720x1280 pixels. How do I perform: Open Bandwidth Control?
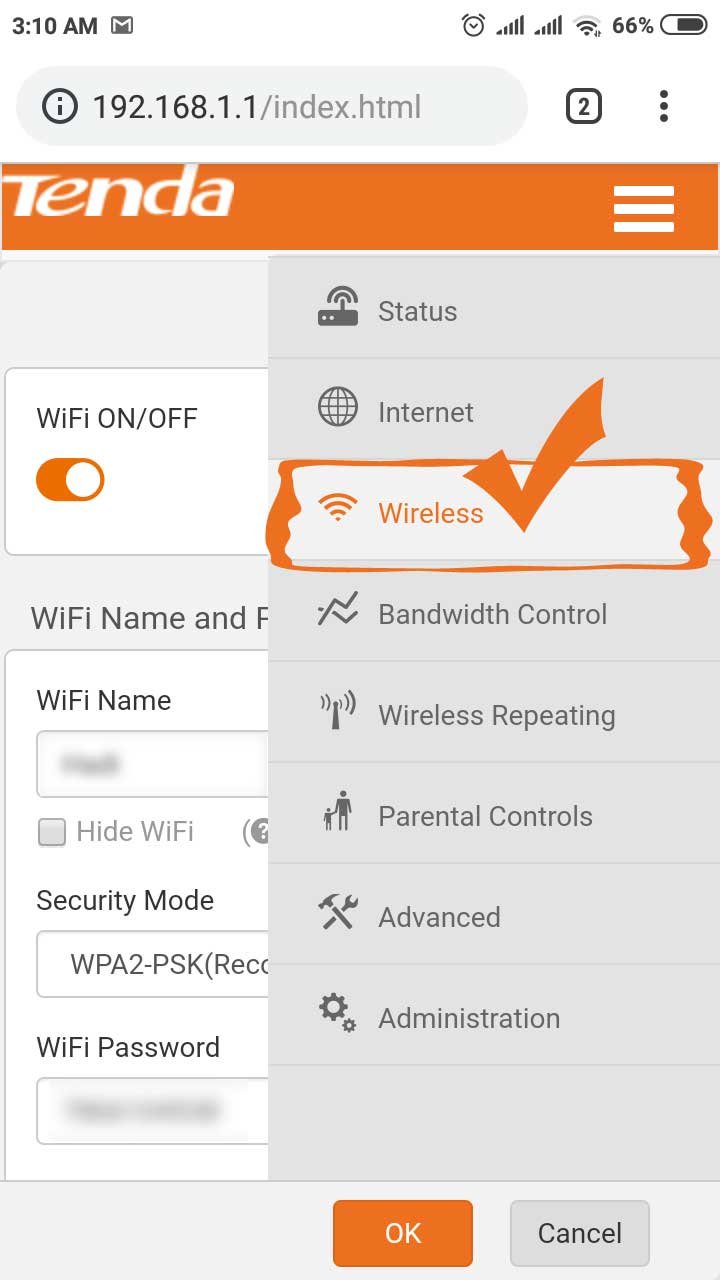click(x=492, y=614)
